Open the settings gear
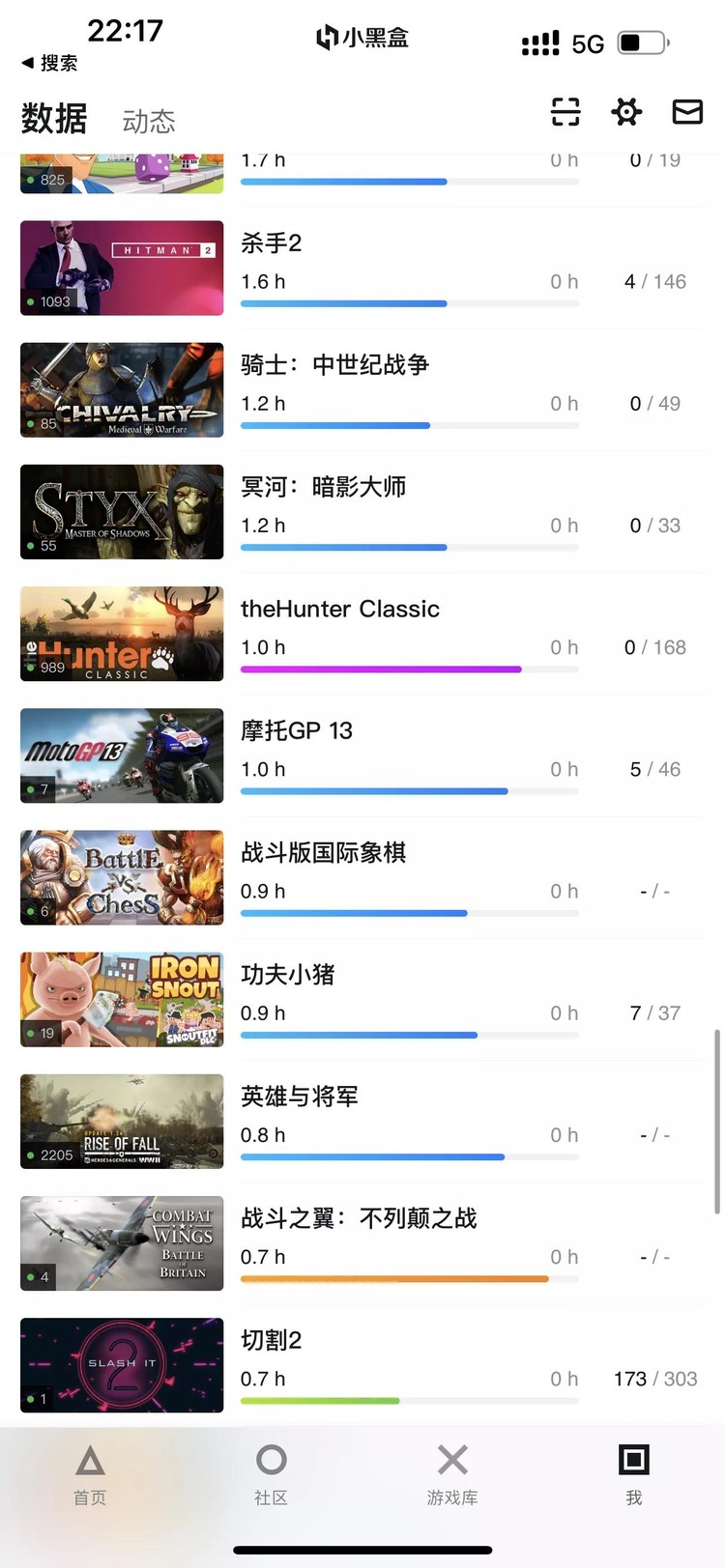 [626, 112]
